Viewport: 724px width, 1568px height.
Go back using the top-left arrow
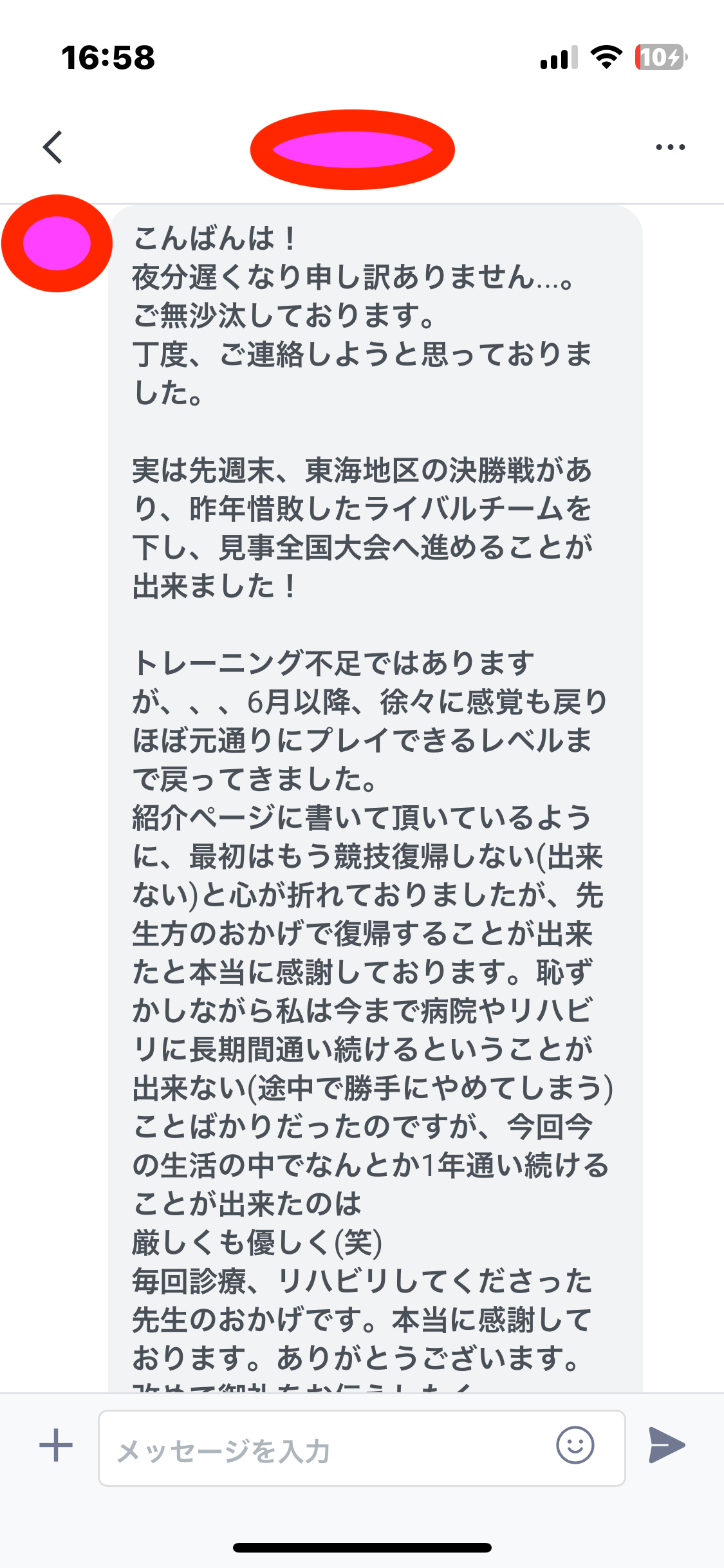[x=53, y=147]
